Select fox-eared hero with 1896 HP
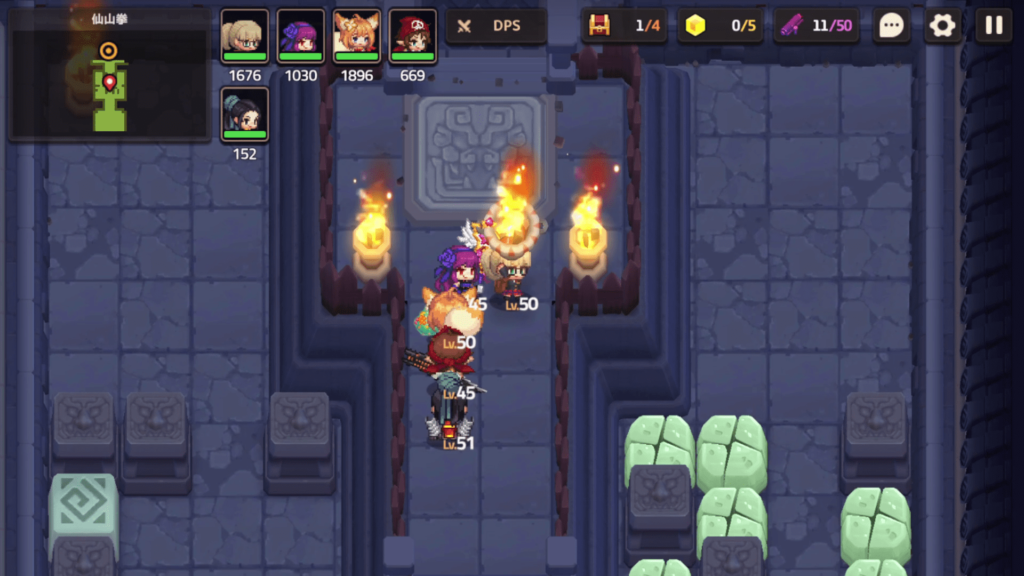 356,37
